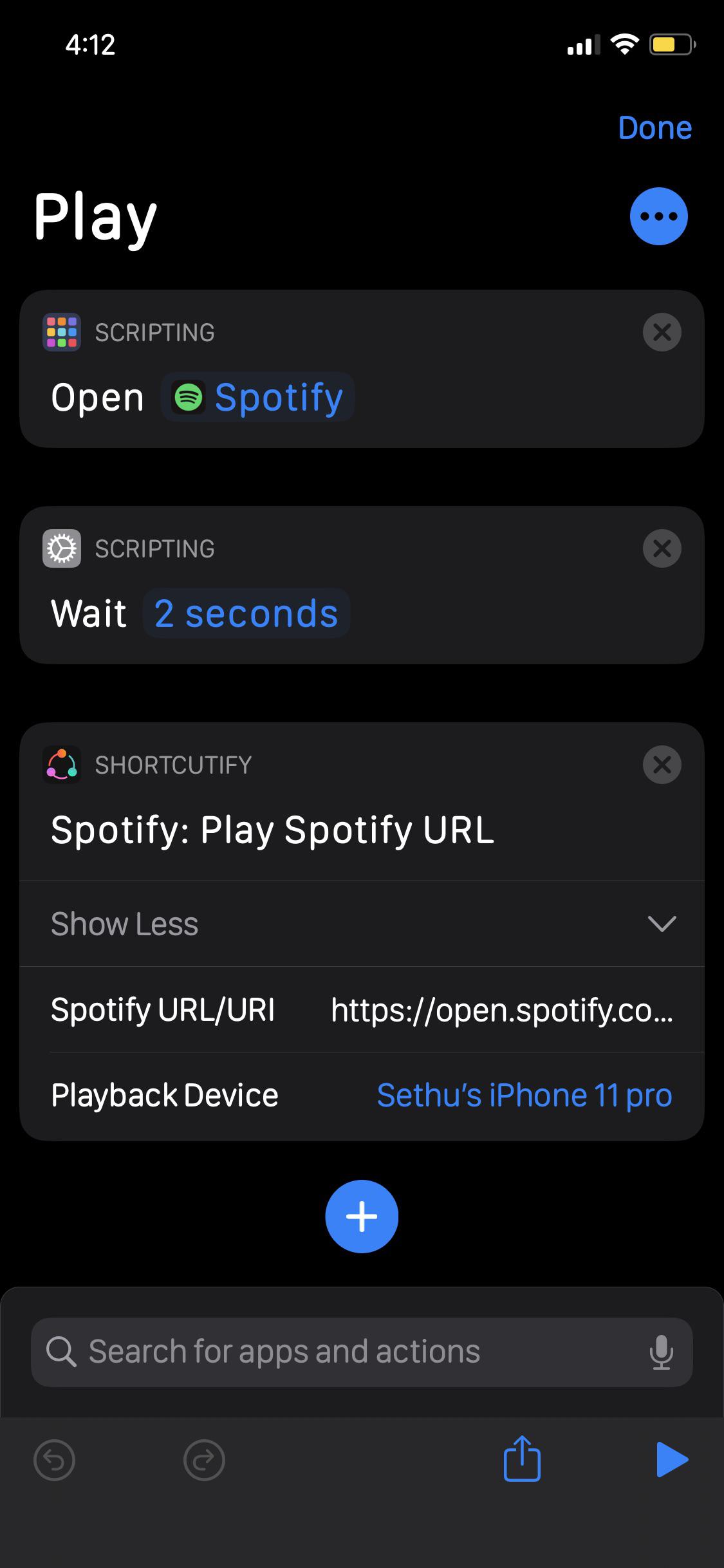Remove the Open Spotify action
The width and height of the screenshot is (724, 1568).
(x=662, y=331)
